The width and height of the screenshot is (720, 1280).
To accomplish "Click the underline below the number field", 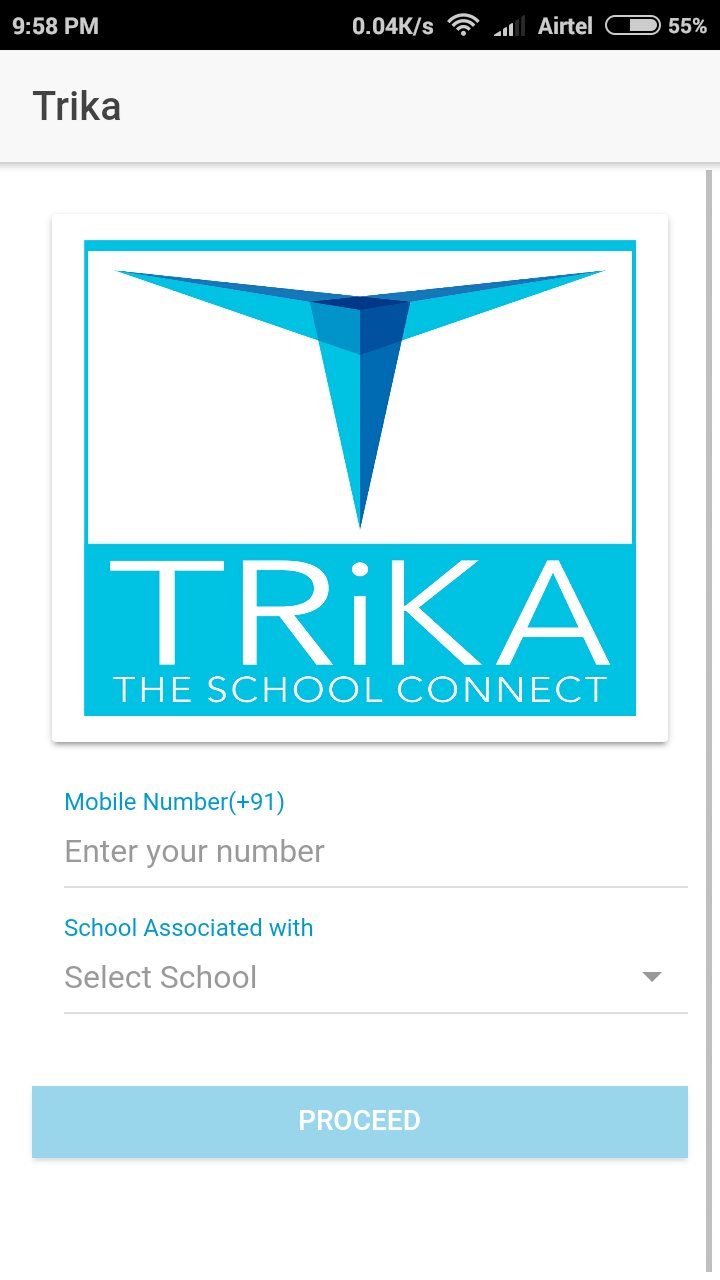I will coord(375,885).
